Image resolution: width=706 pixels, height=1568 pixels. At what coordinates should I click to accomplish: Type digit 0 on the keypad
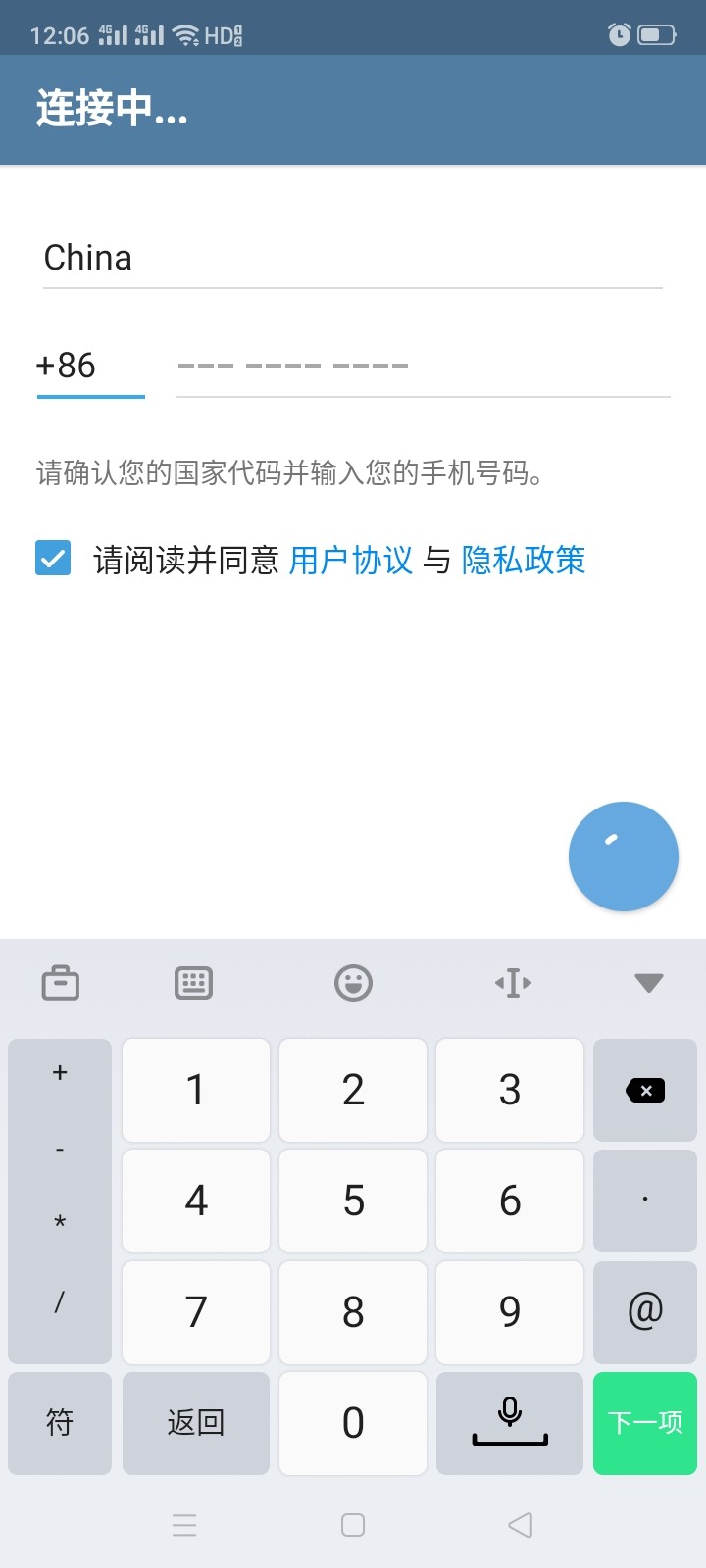(x=353, y=1423)
